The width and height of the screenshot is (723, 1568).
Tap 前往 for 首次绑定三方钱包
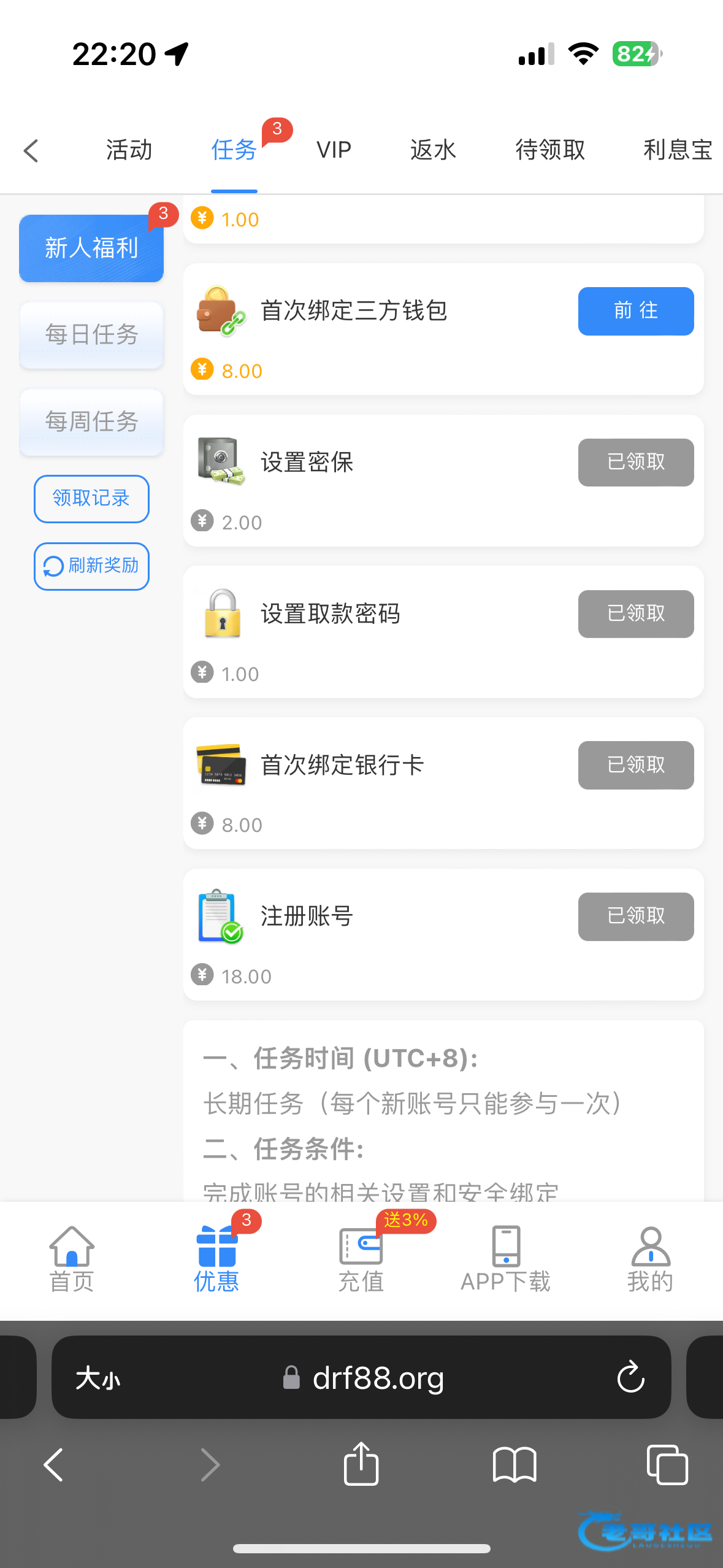coord(635,311)
